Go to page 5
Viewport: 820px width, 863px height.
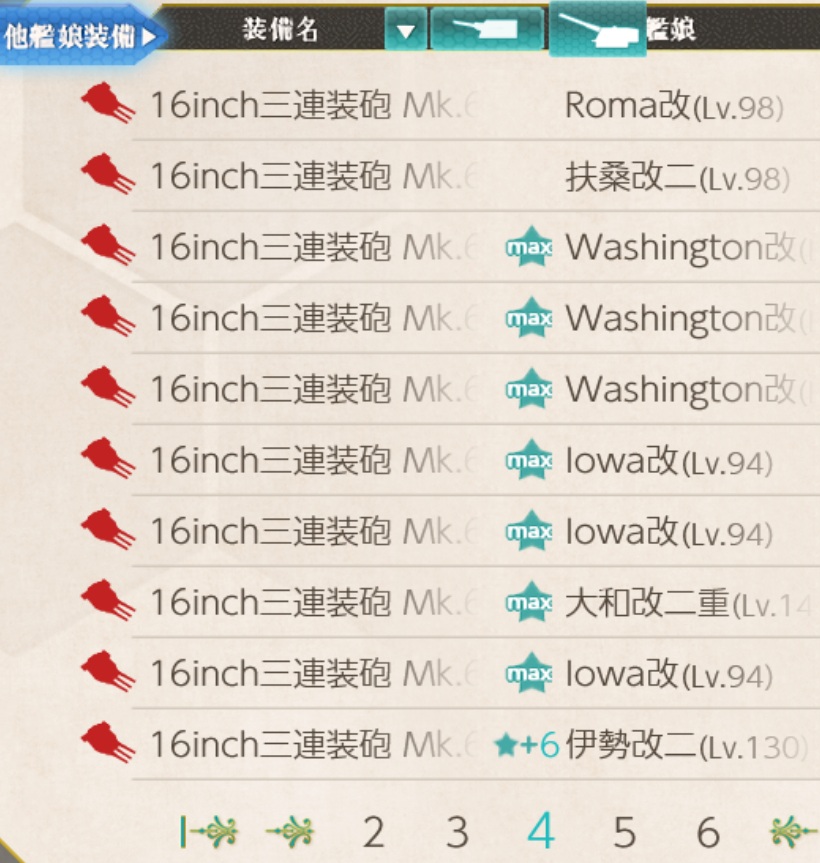(x=625, y=832)
